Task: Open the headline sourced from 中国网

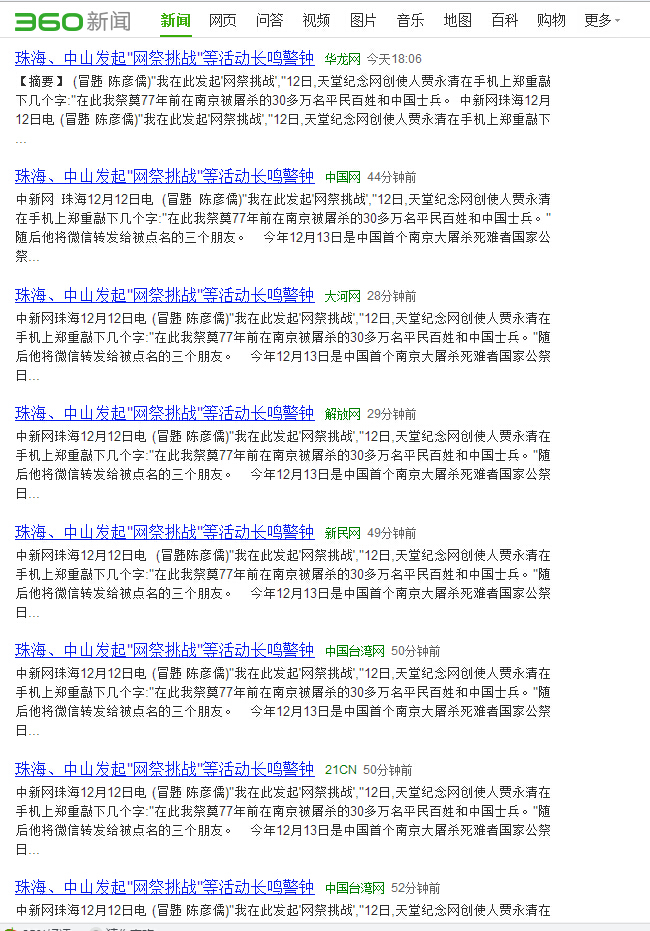Action: click(164, 176)
